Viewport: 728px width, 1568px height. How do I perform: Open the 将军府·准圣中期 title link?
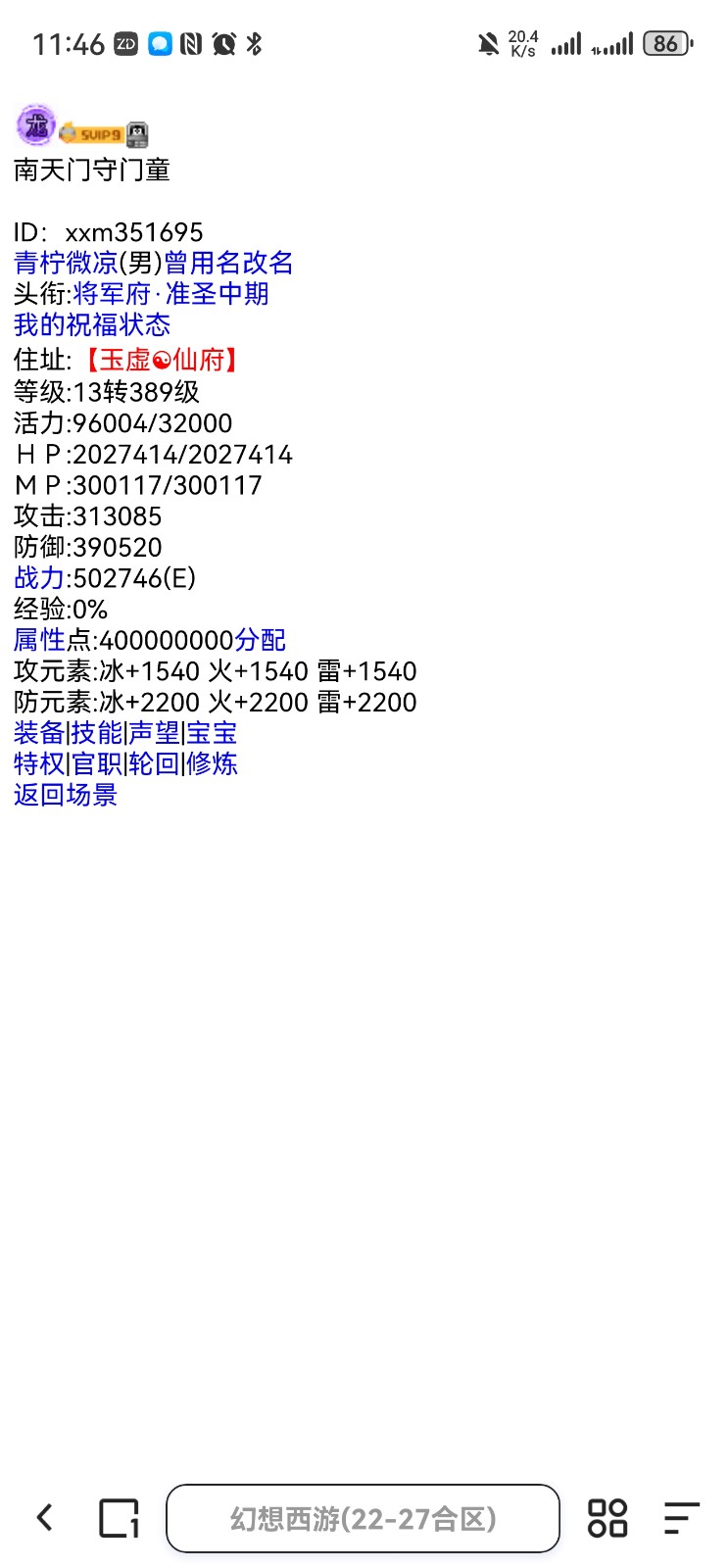point(170,294)
